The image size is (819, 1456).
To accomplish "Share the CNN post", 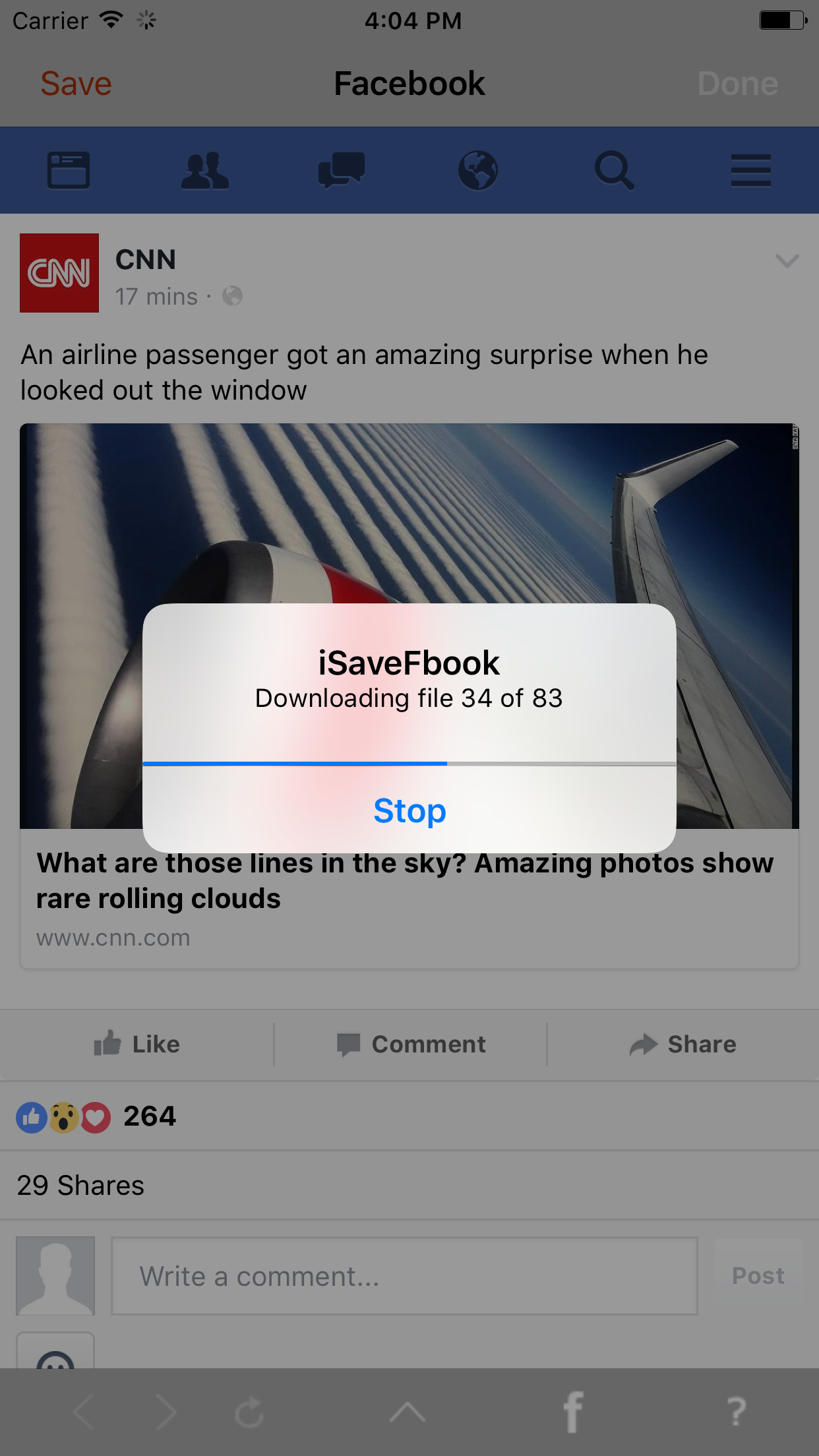I will tap(682, 1045).
